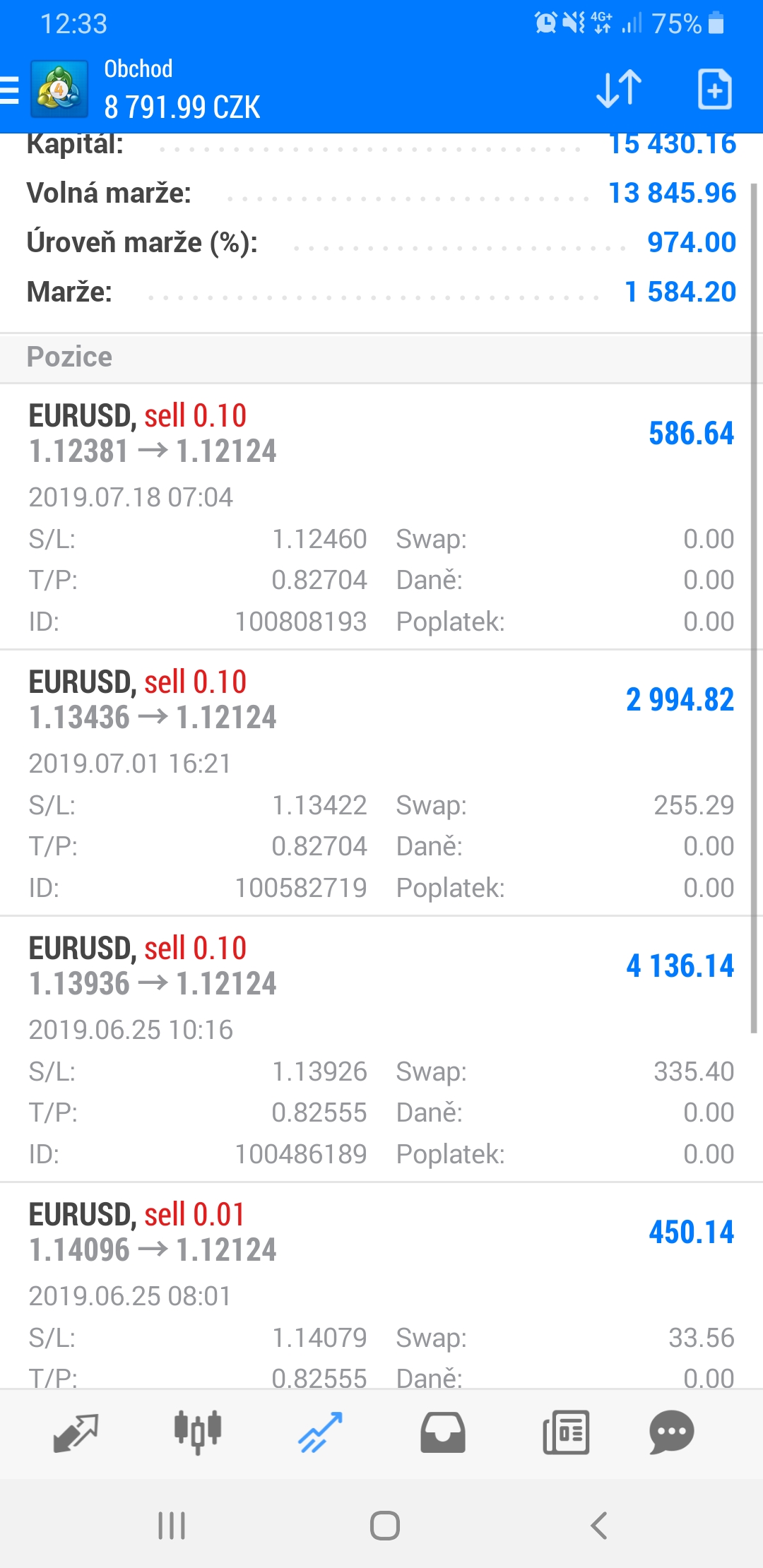Go back with system back button
The image size is (763, 1568).
pyautogui.click(x=599, y=1526)
